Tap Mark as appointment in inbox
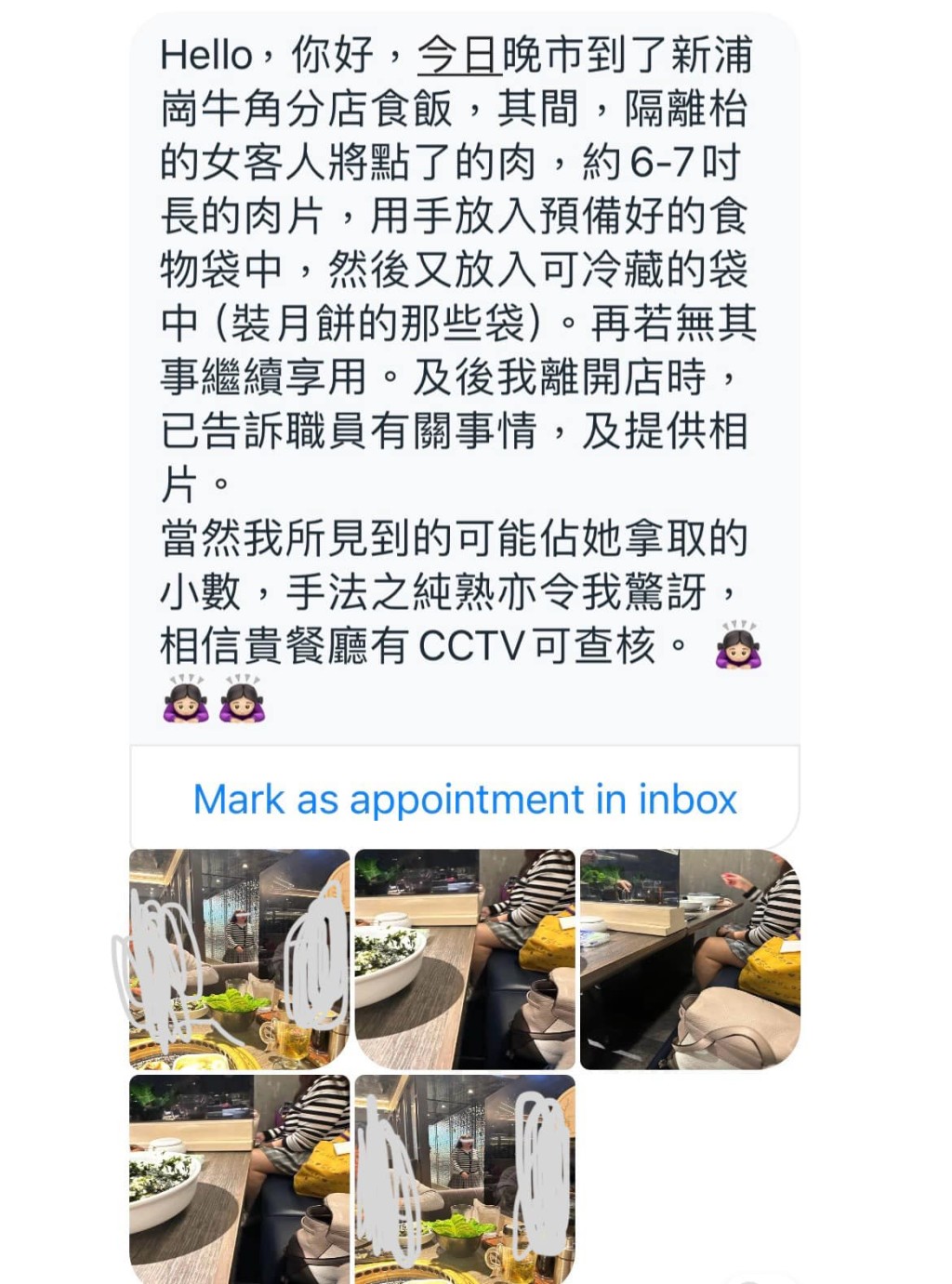 [x=464, y=800]
